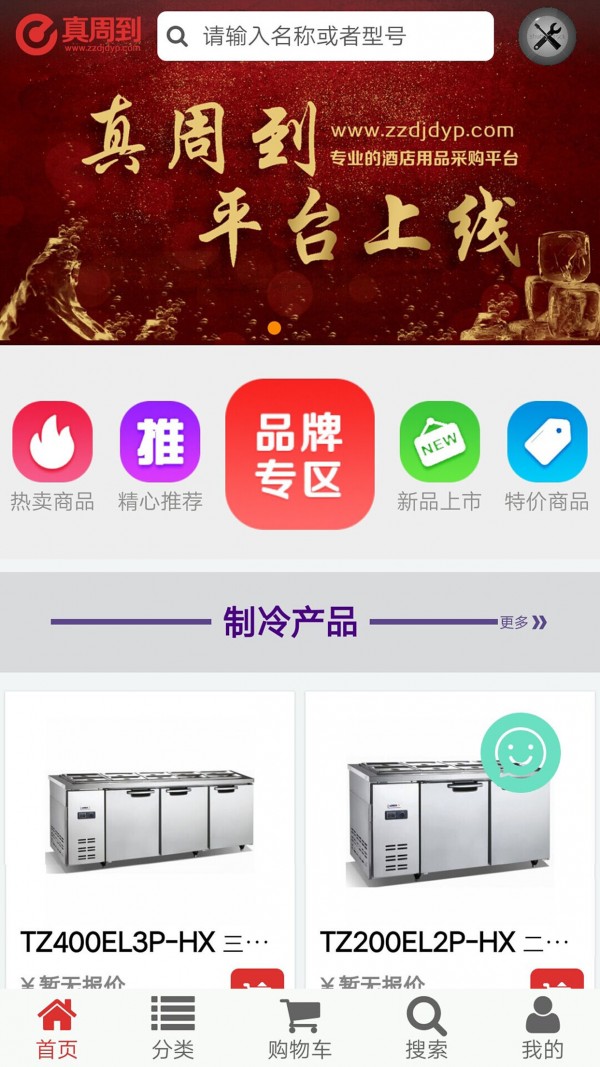Switch to the 分类 categories tab

click(x=173, y=1028)
